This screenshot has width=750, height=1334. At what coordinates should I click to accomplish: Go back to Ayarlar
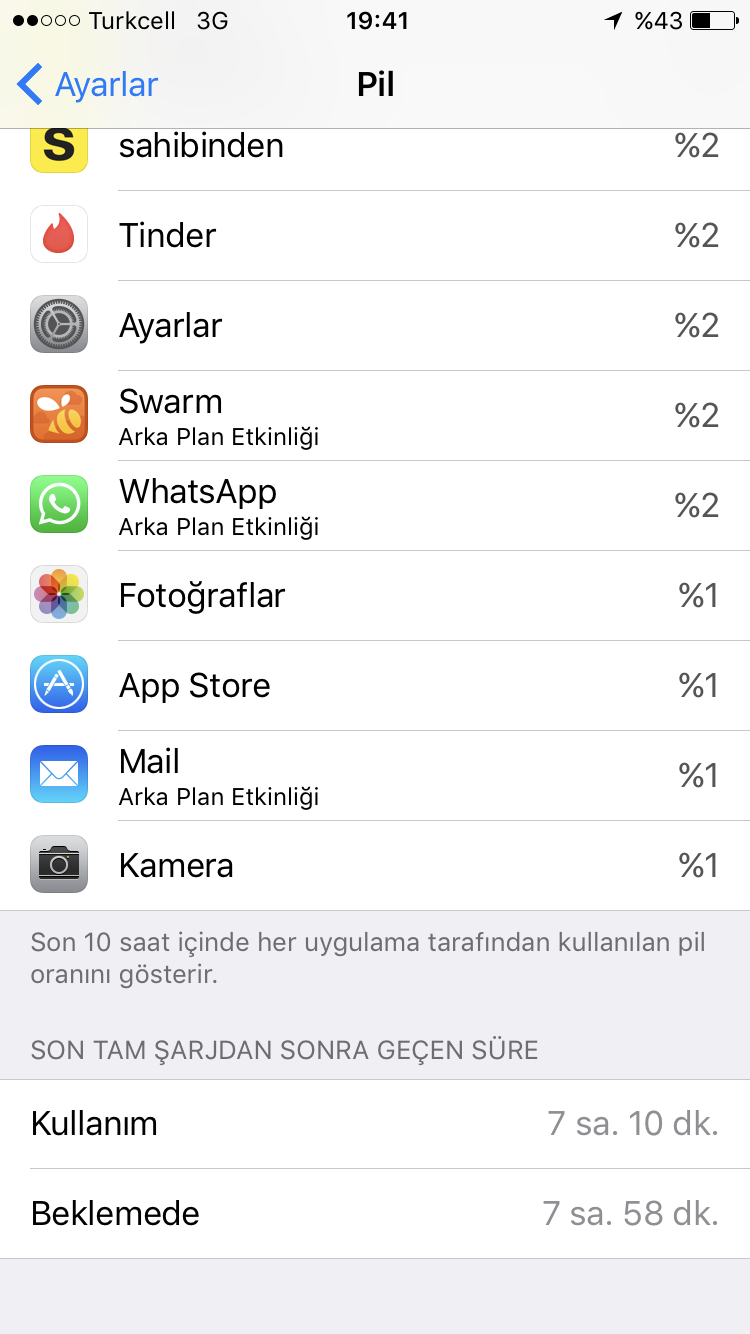tap(88, 85)
